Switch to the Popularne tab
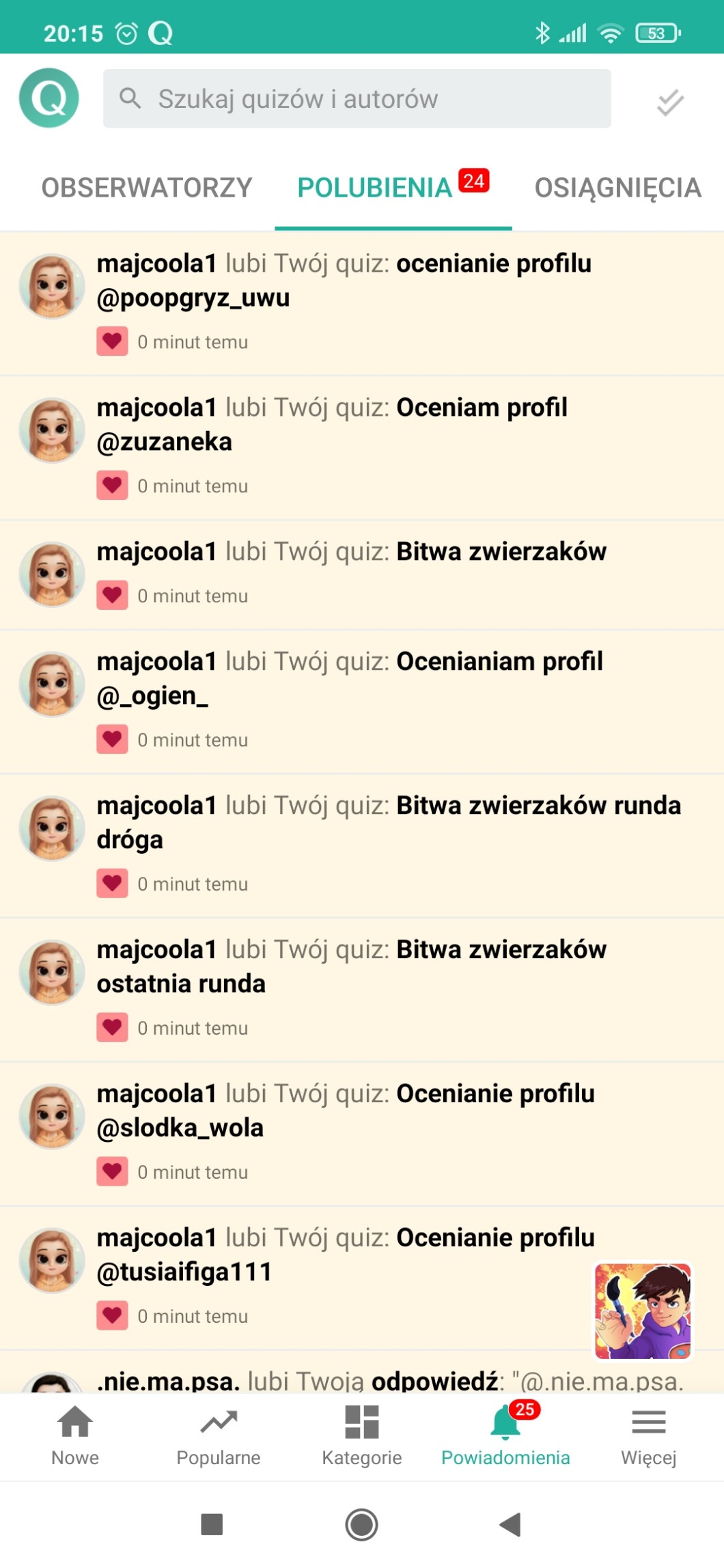The image size is (724, 1568). click(x=219, y=1436)
